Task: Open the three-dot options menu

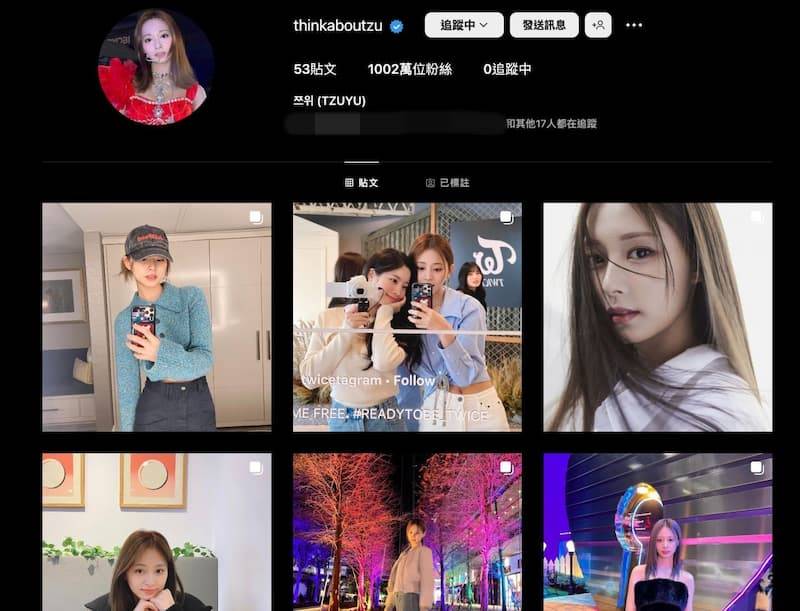Action: tap(634, 25)
